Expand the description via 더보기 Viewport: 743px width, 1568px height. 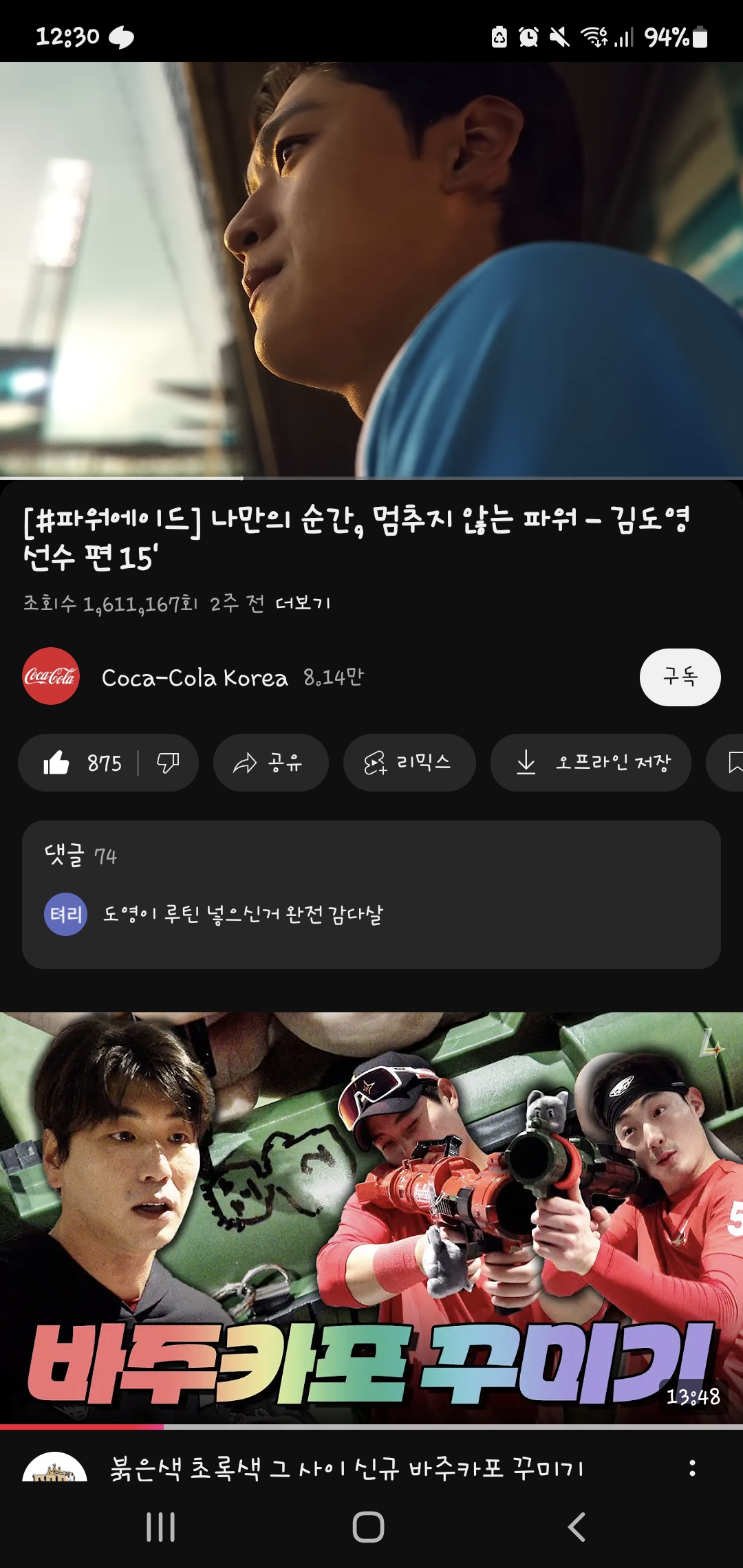tap(303, 604)
